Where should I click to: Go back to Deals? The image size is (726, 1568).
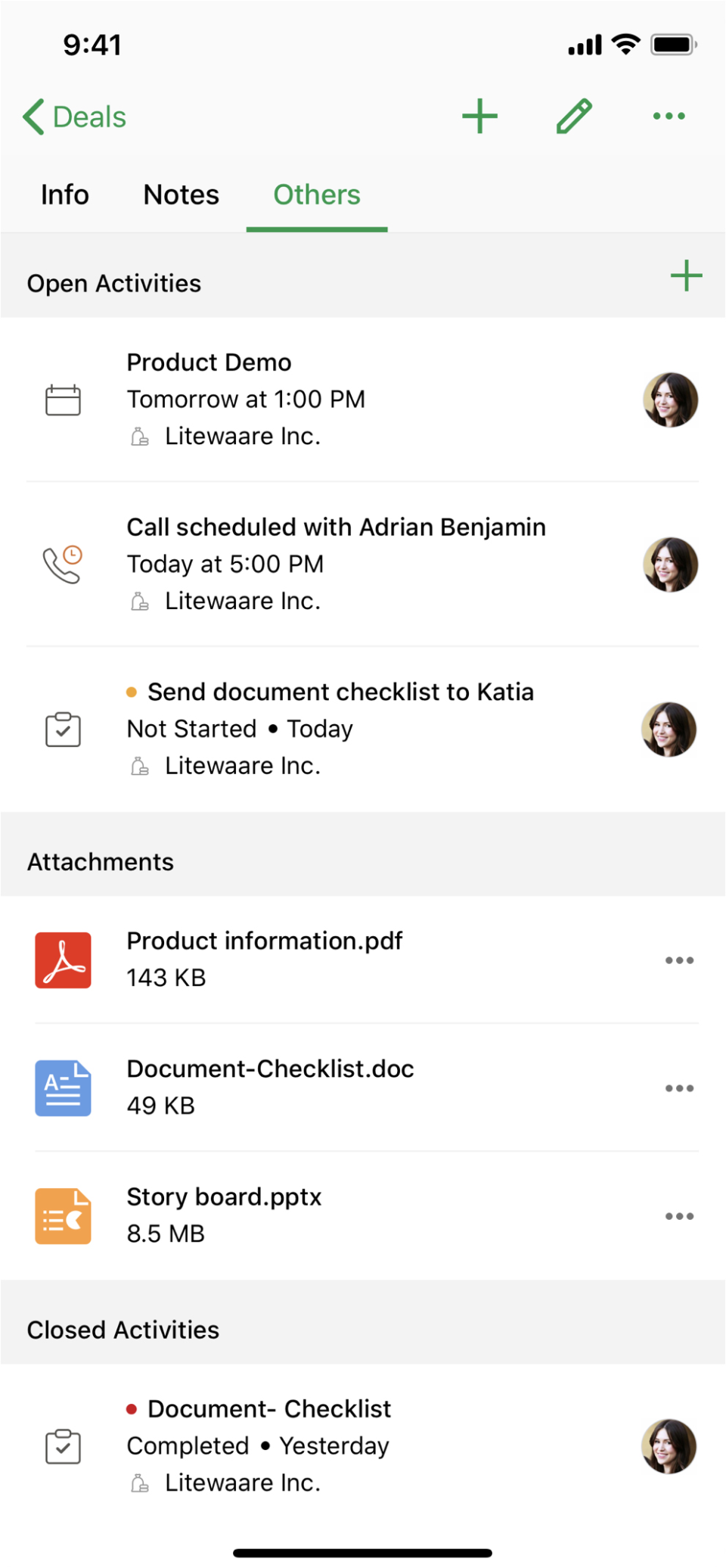[74, 117]
